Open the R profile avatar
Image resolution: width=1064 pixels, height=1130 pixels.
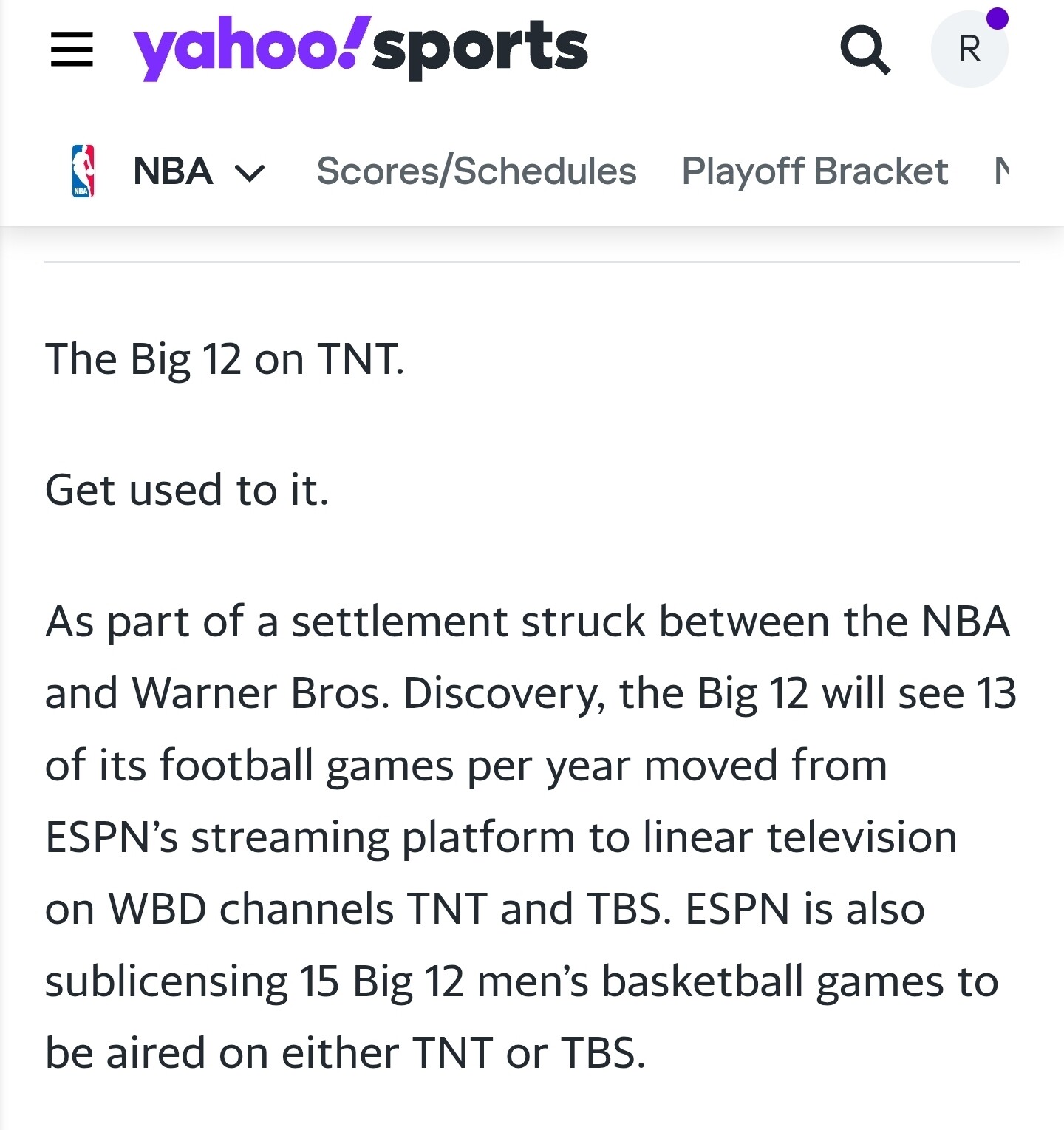click(x=969, y=50)
